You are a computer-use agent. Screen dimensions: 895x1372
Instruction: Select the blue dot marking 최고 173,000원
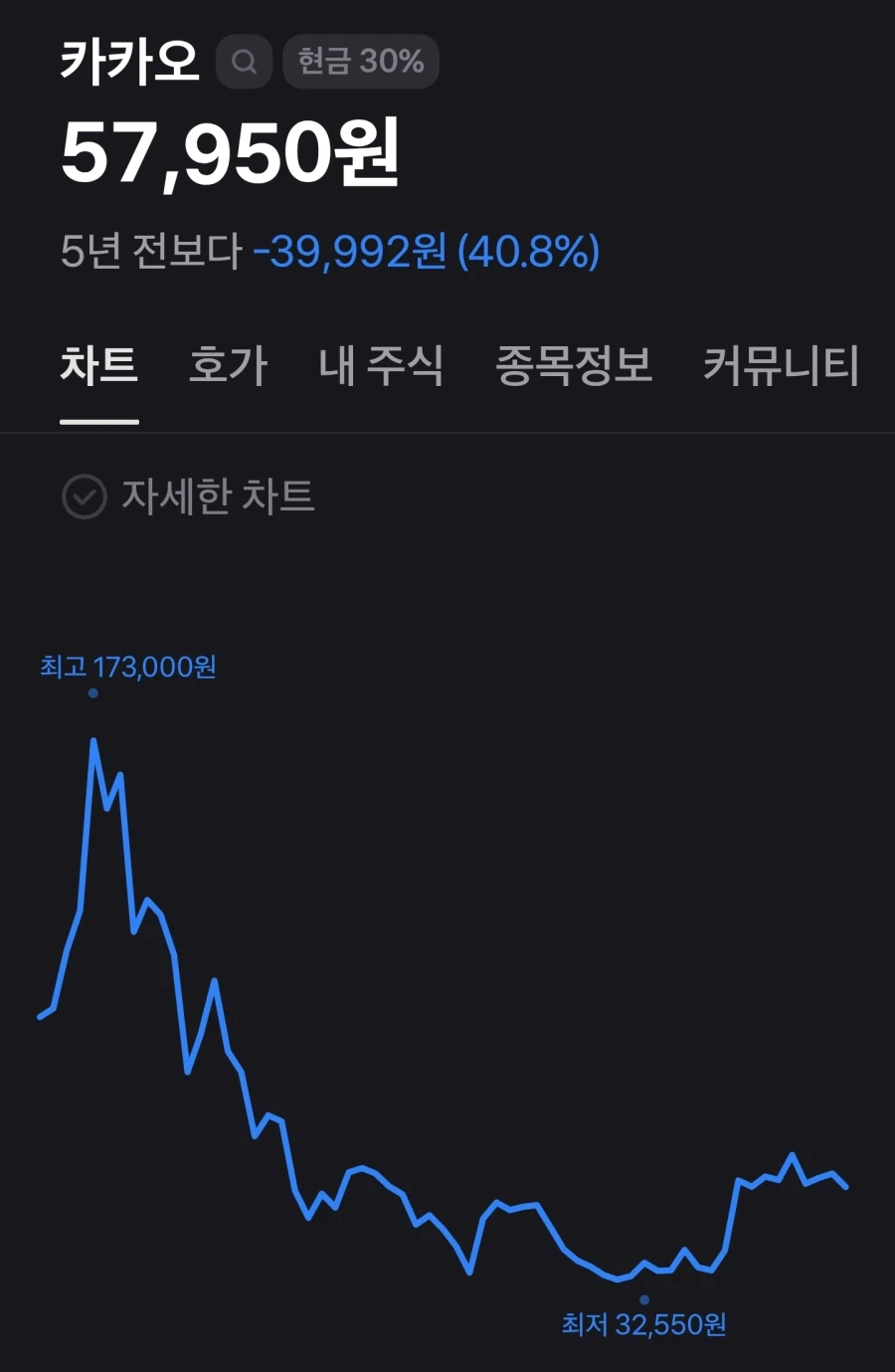coord(92,693)
